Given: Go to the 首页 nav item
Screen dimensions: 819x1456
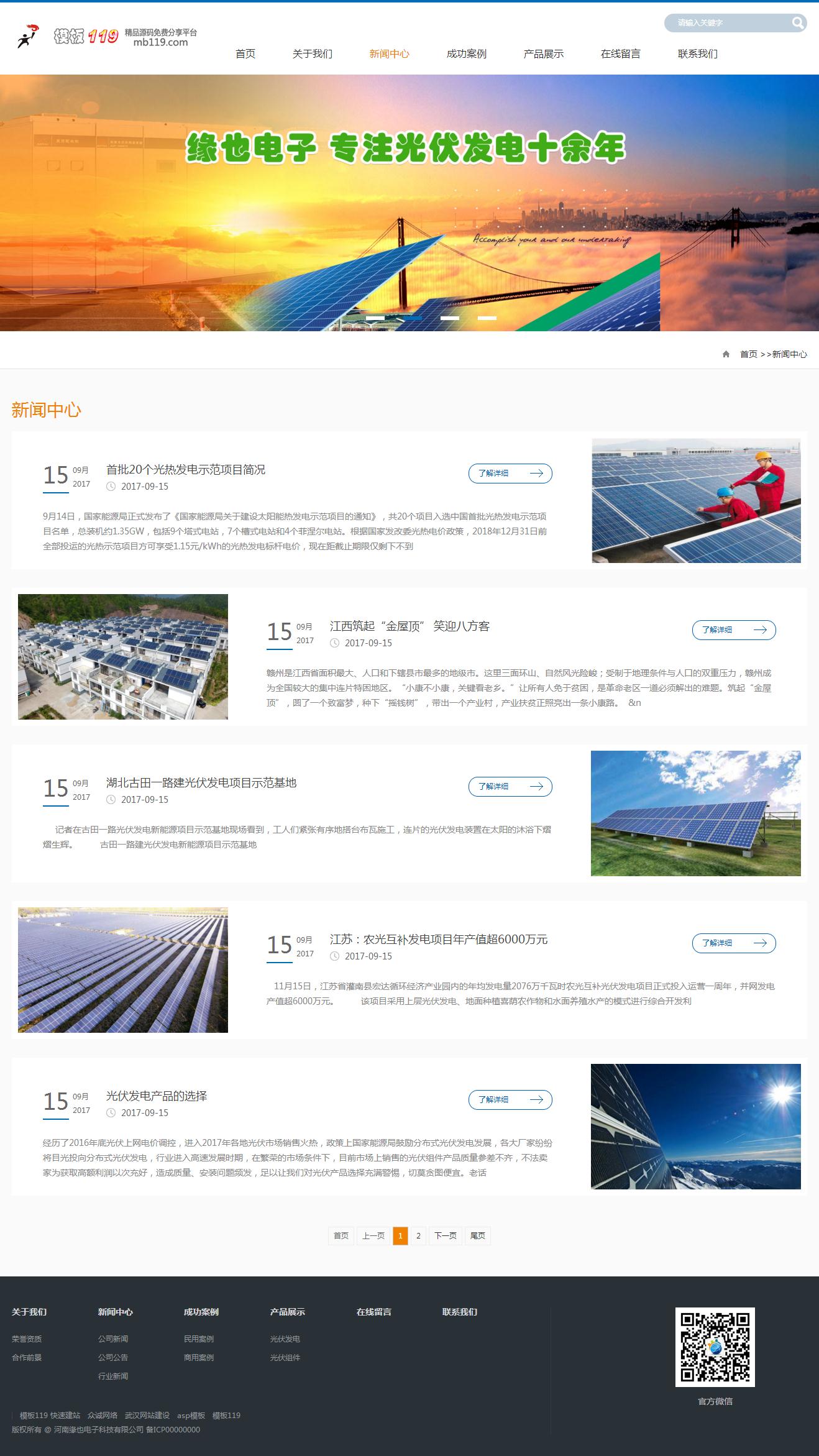Looking at the screenshot, I should 245,54.
